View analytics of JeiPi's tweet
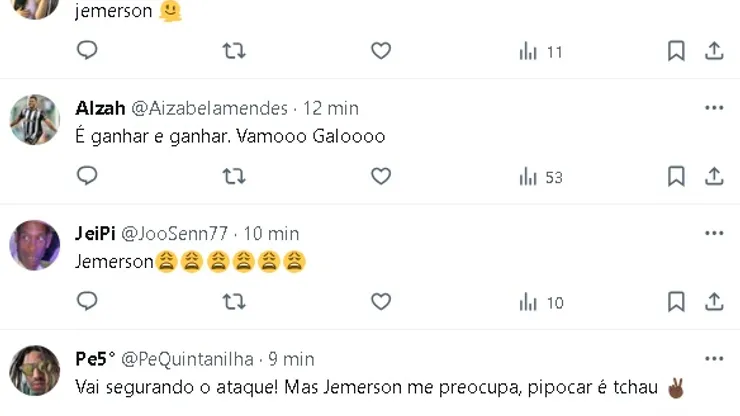The width and height of the screenshot is (740, 416). (x=541, y=302)
